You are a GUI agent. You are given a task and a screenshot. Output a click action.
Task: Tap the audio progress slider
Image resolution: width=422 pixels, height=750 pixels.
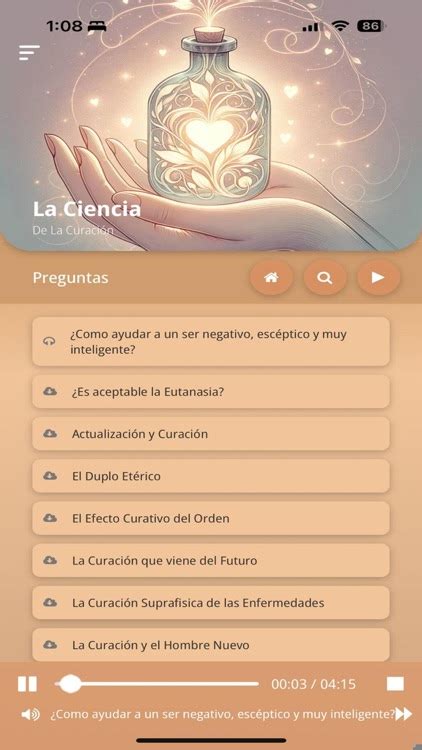point(156,684)
